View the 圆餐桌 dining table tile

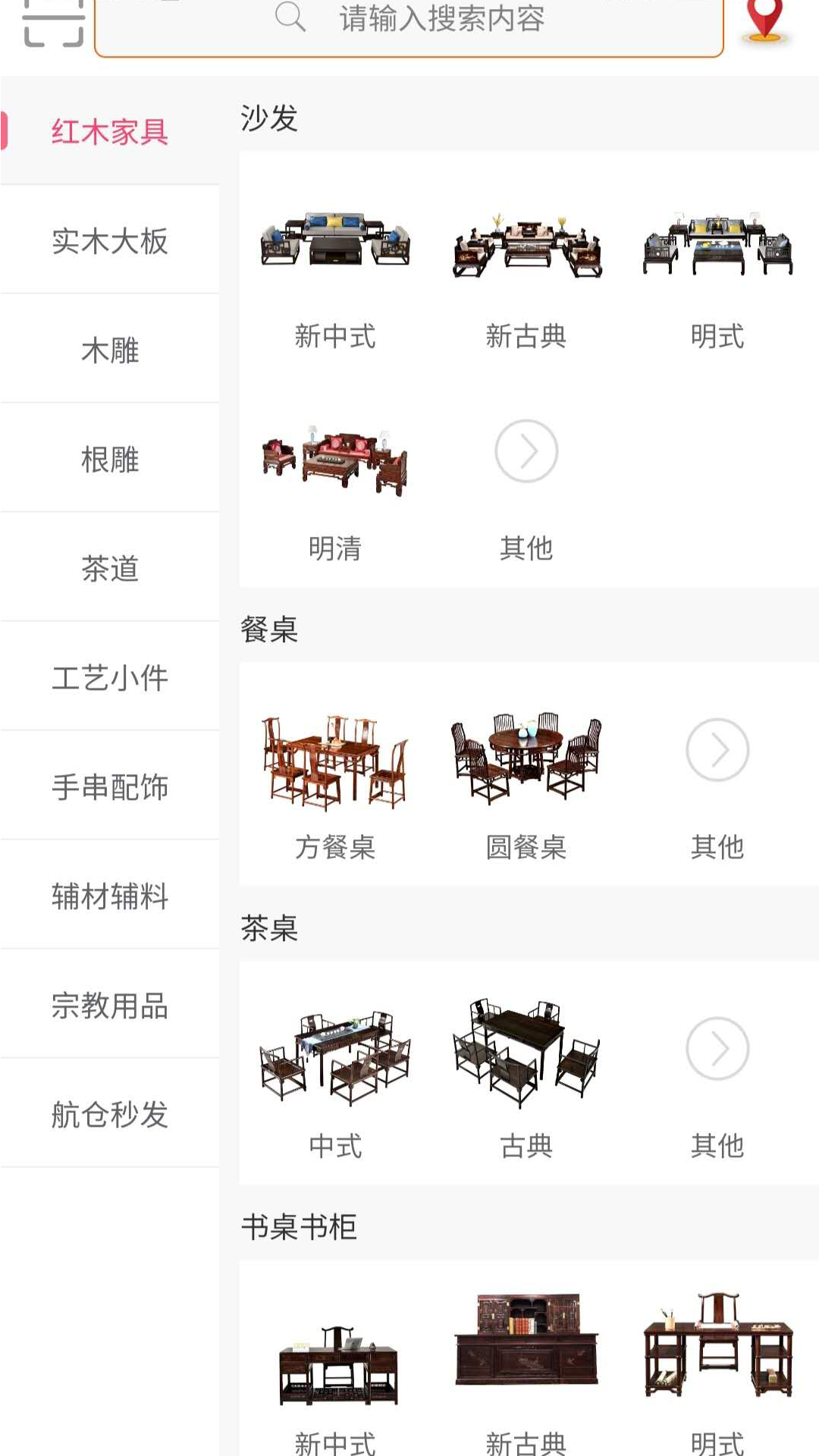pyautogui.click(x=526, y=781)
